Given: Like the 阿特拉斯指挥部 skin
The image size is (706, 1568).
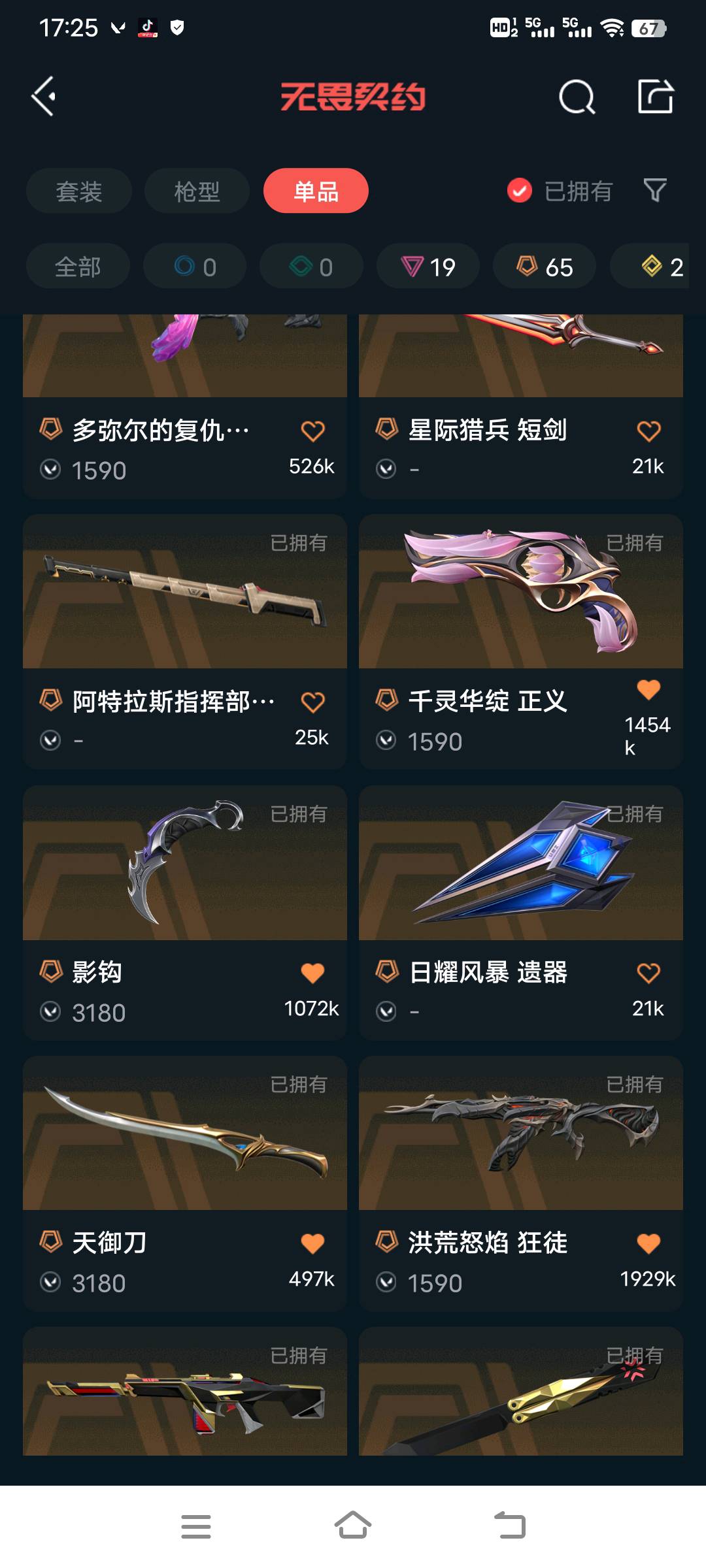Looking at the screenshot, I should click(x=312, y=702).
